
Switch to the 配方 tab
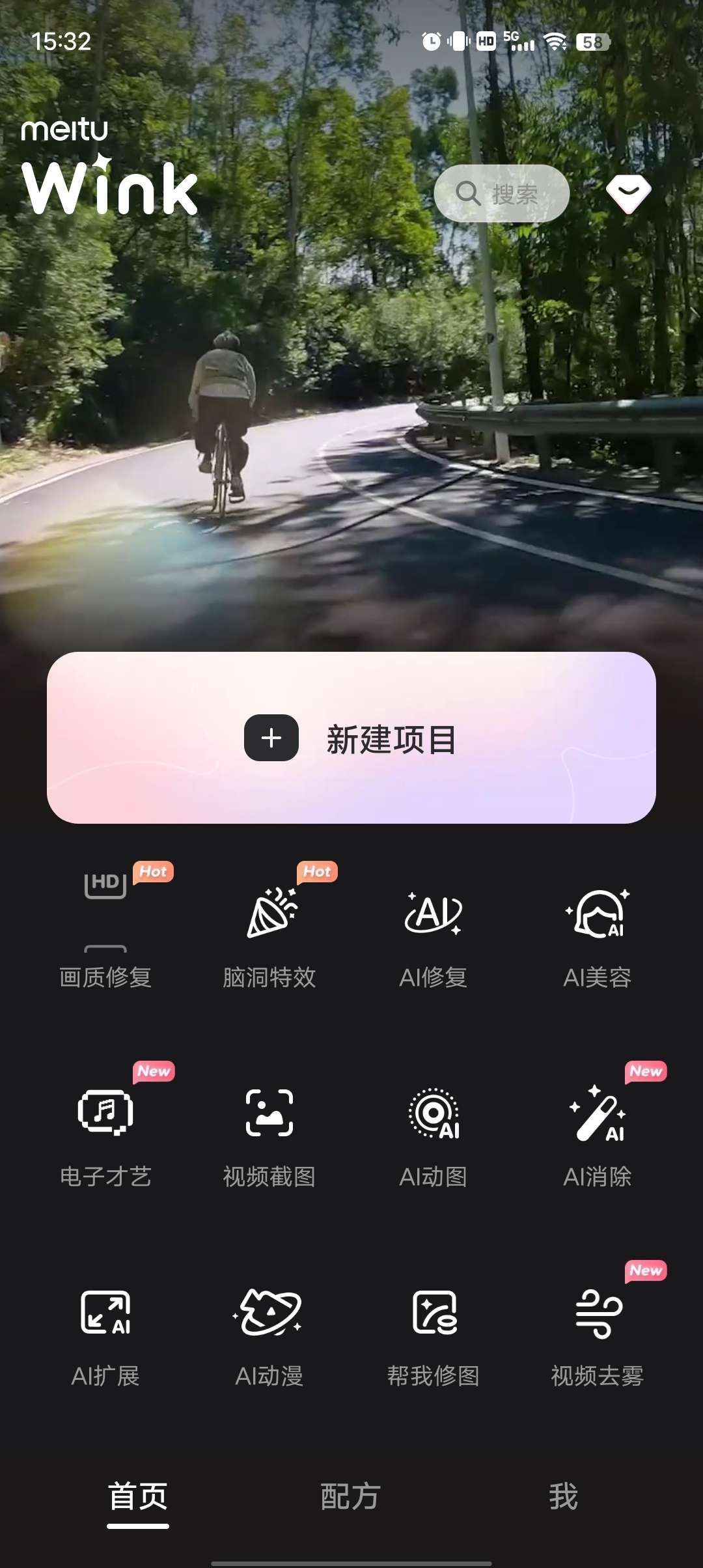pos(350,1496)
